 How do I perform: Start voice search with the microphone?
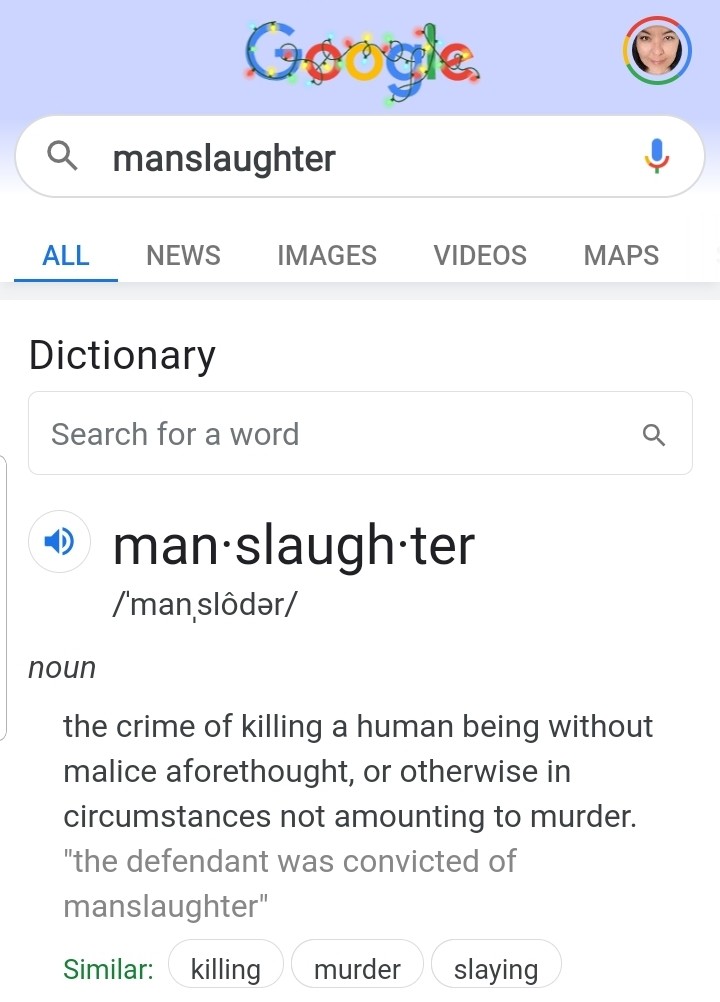[x=655, y=156]
